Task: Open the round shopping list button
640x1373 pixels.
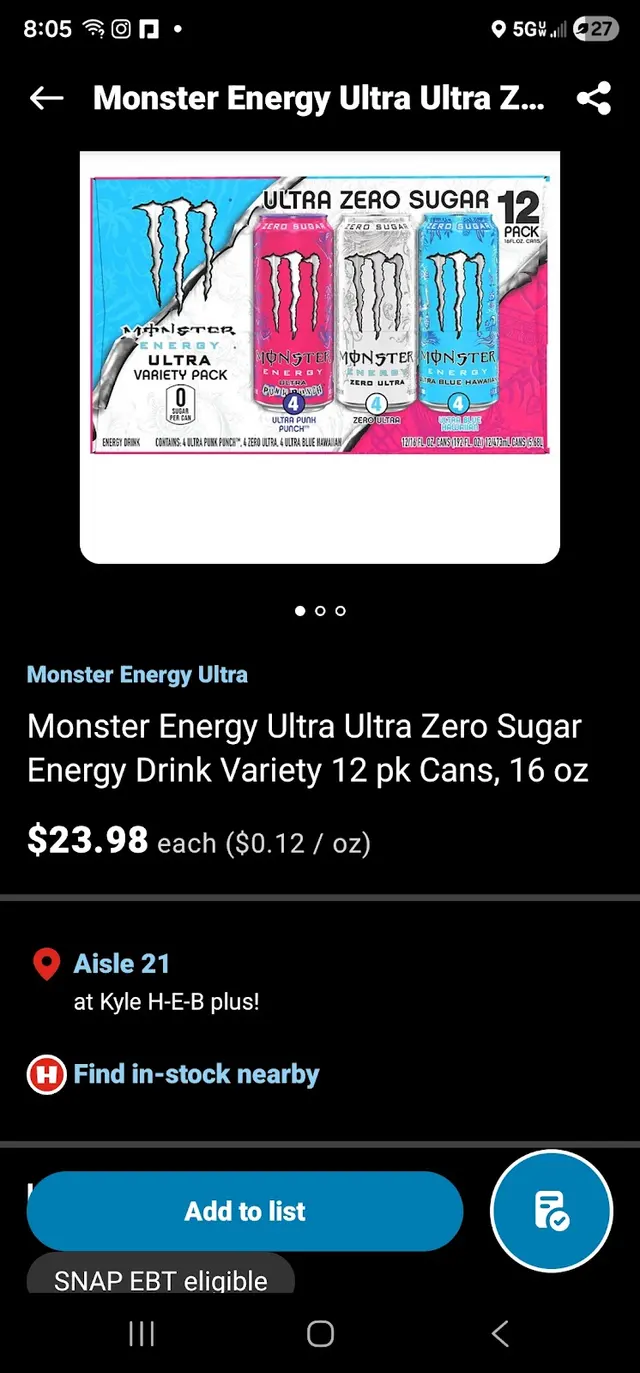Action: [x=551, y=1211]
